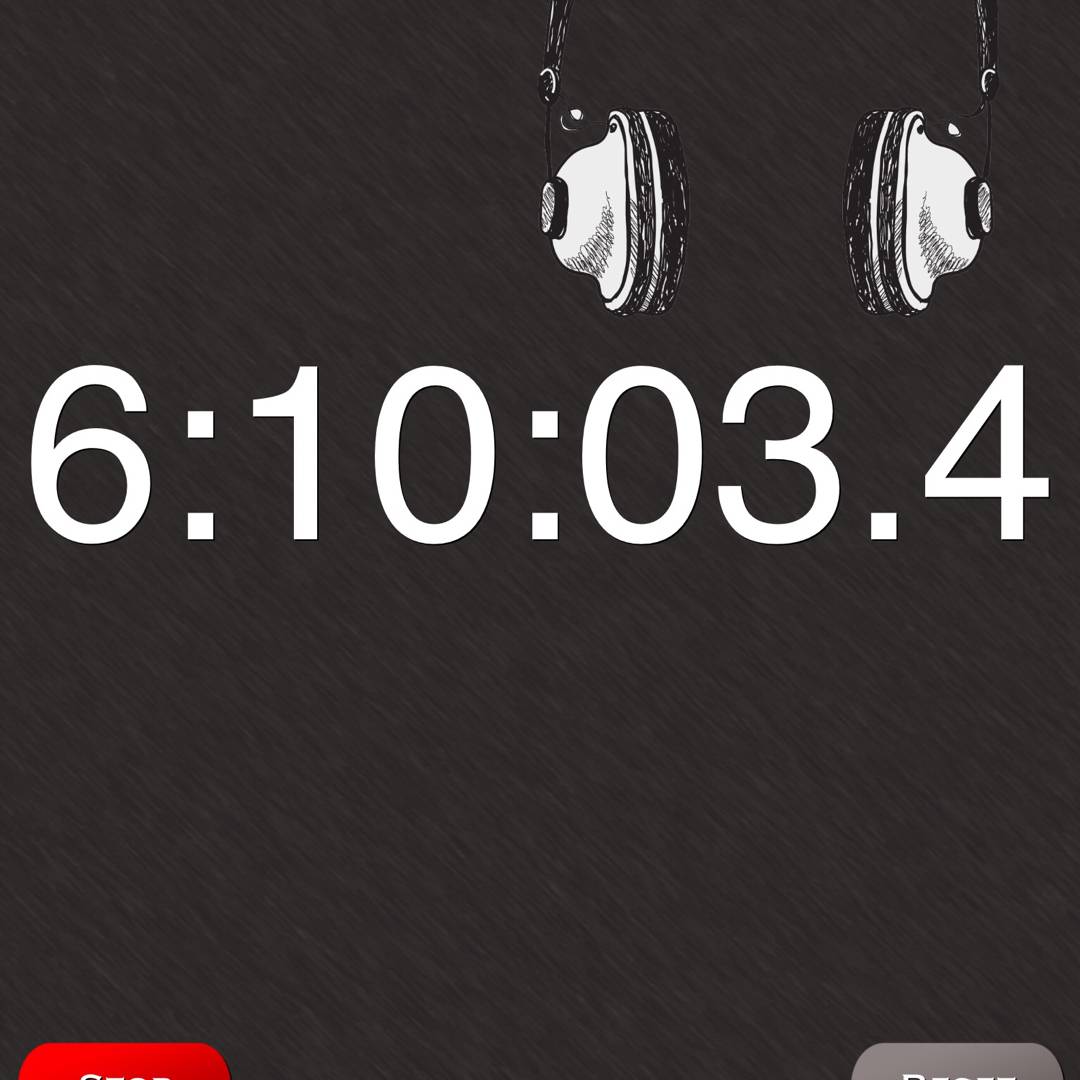Stop the running stopwatch
Viewport: 1080px width, 1080px height.
(x=124, y=1064)
